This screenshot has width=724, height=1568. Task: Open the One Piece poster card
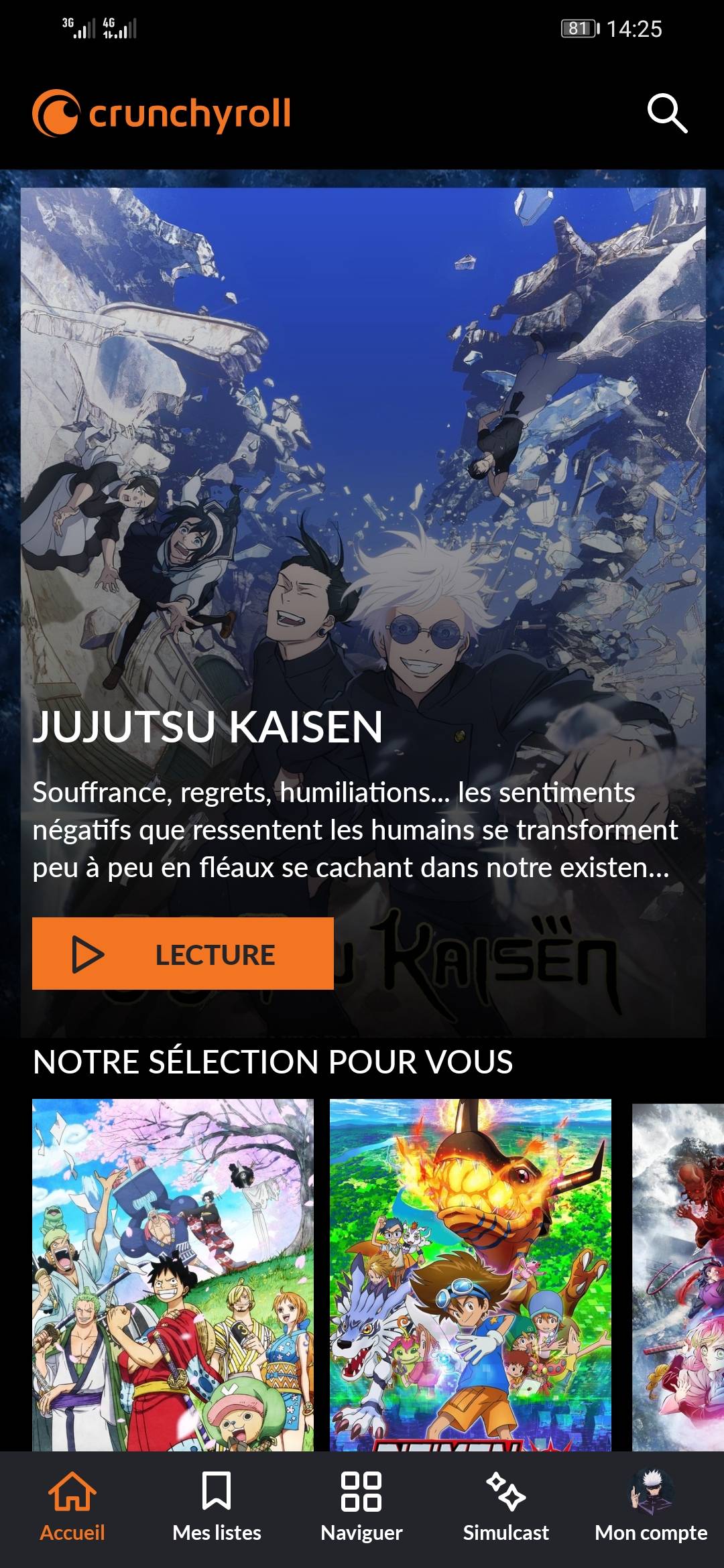173,1273
